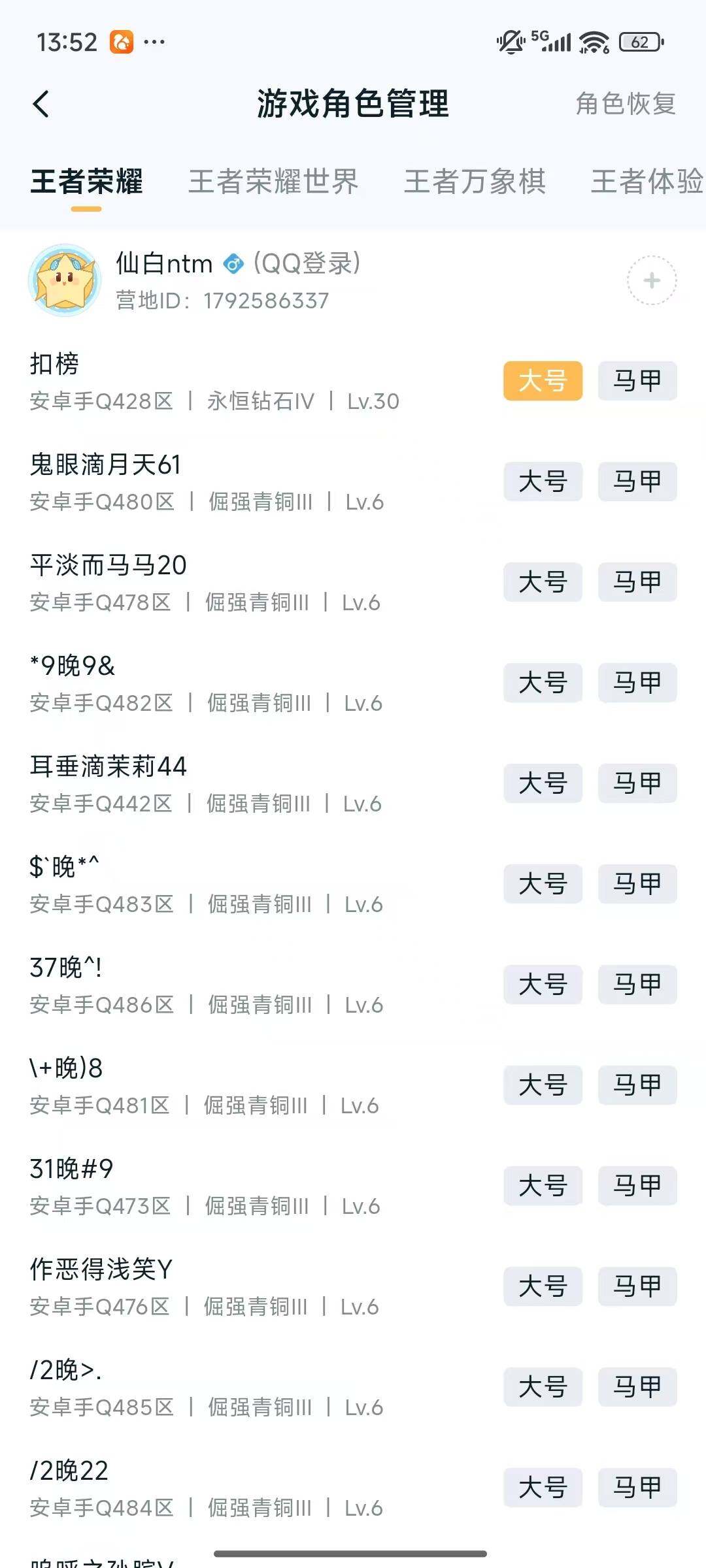Tap the 角色恢复 link
Screen dimensions: 706x1568
pos(624,105)
